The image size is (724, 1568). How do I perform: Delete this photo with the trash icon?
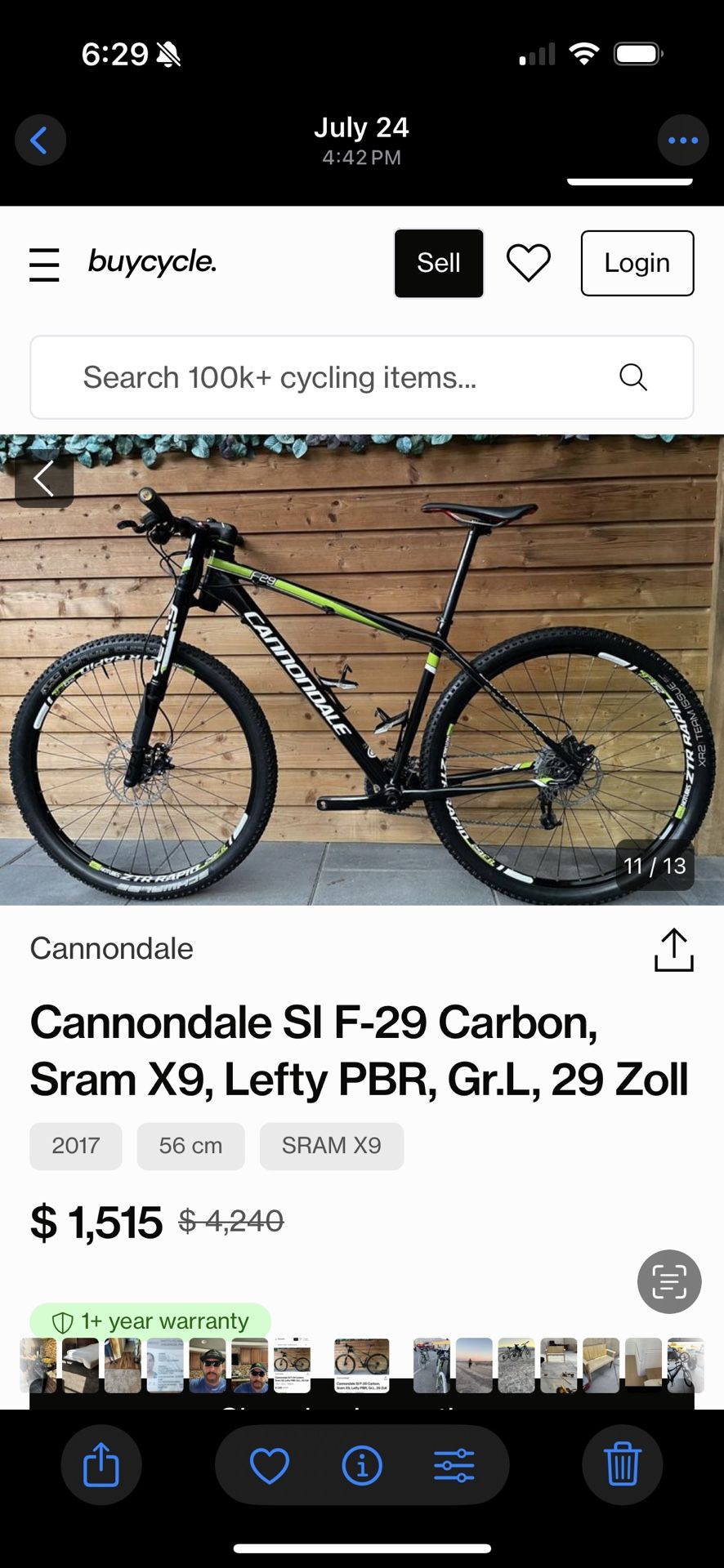622,1465
